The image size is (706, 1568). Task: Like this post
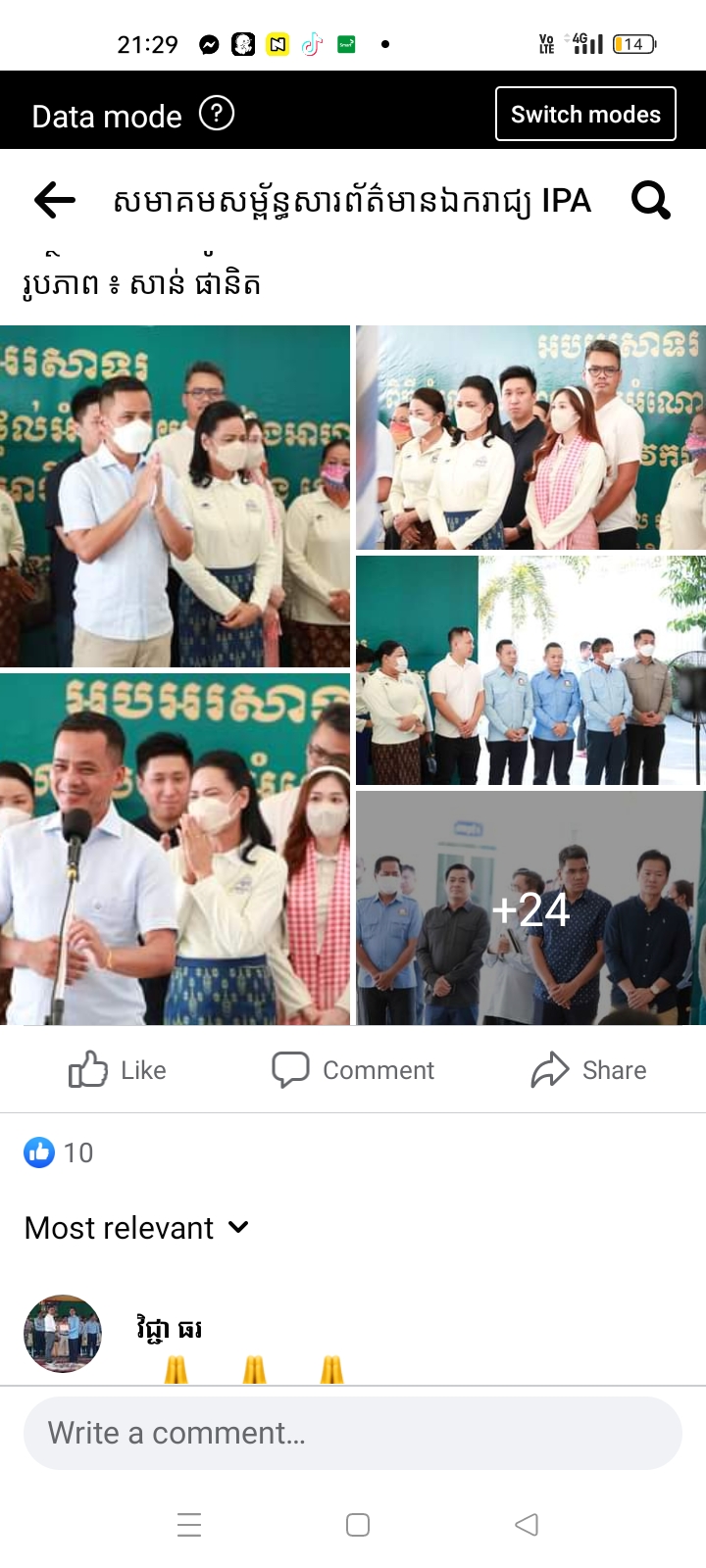click(118, 1069)
